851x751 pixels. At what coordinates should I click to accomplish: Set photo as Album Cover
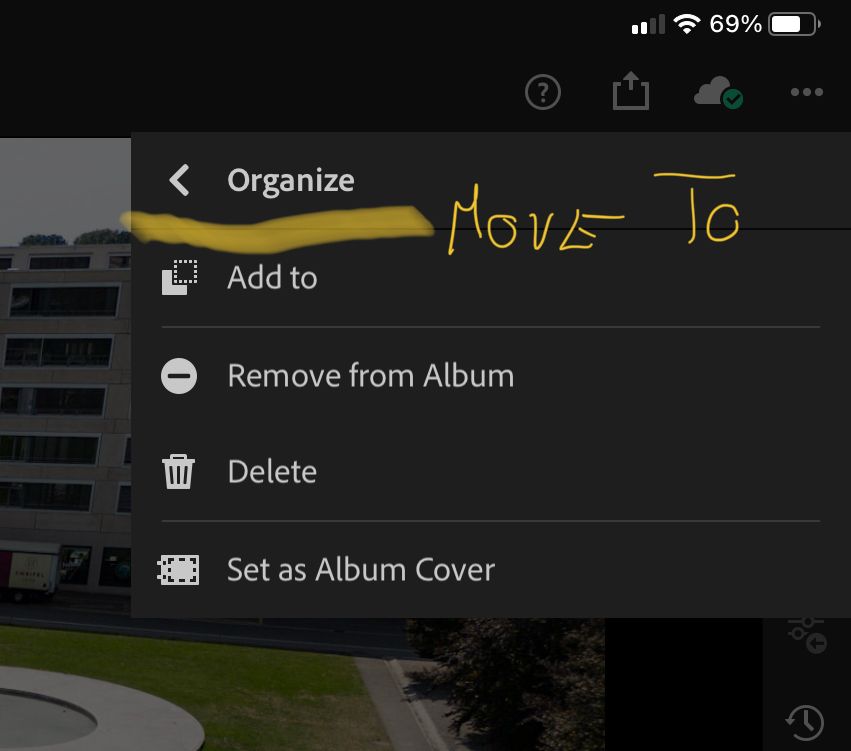pyautogui.click(x=360, y=570)
